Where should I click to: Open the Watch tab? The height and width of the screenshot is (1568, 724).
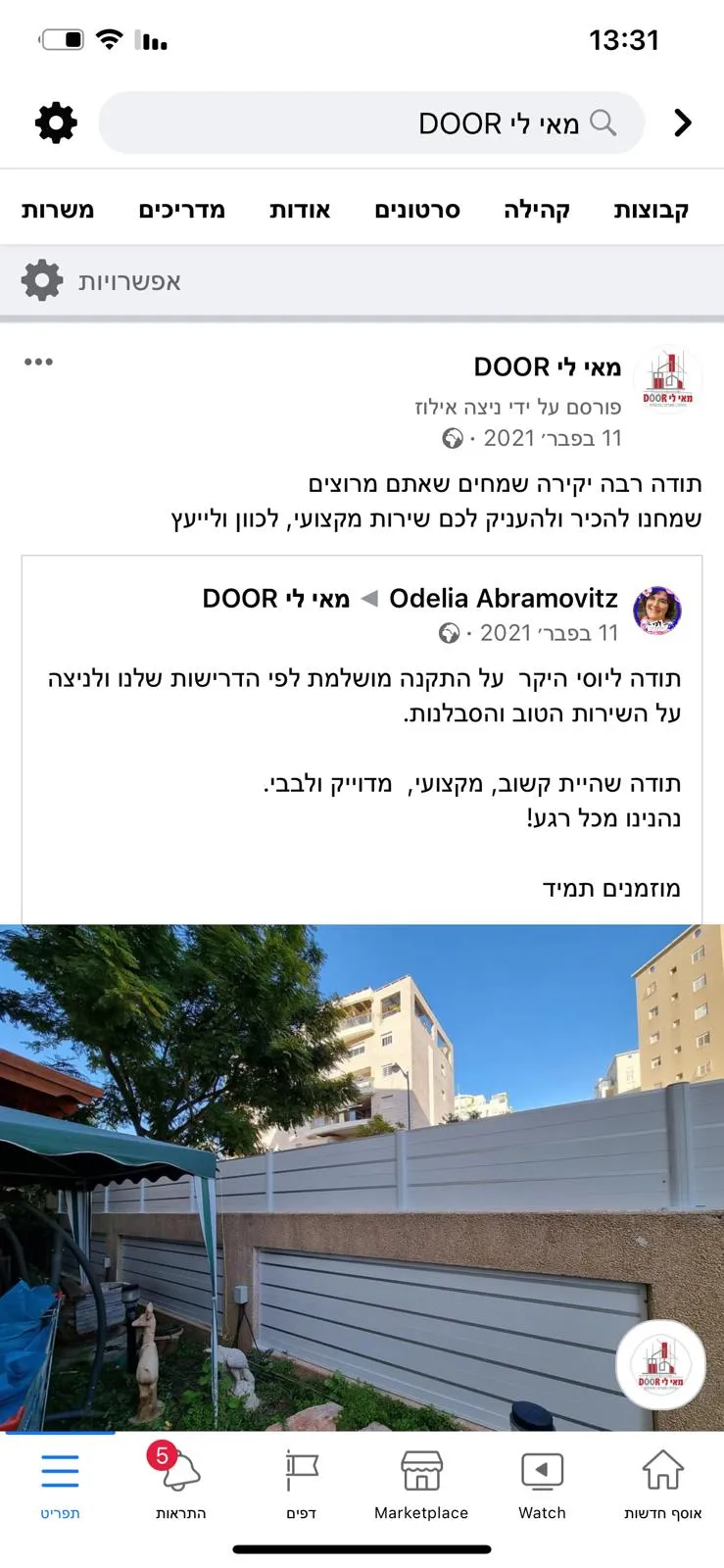542,1485
